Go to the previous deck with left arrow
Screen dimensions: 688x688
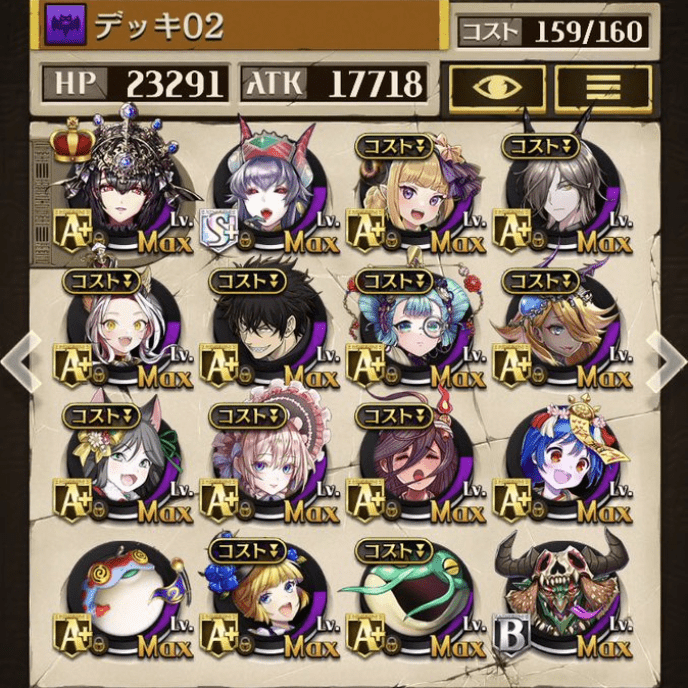pos(21,362)
